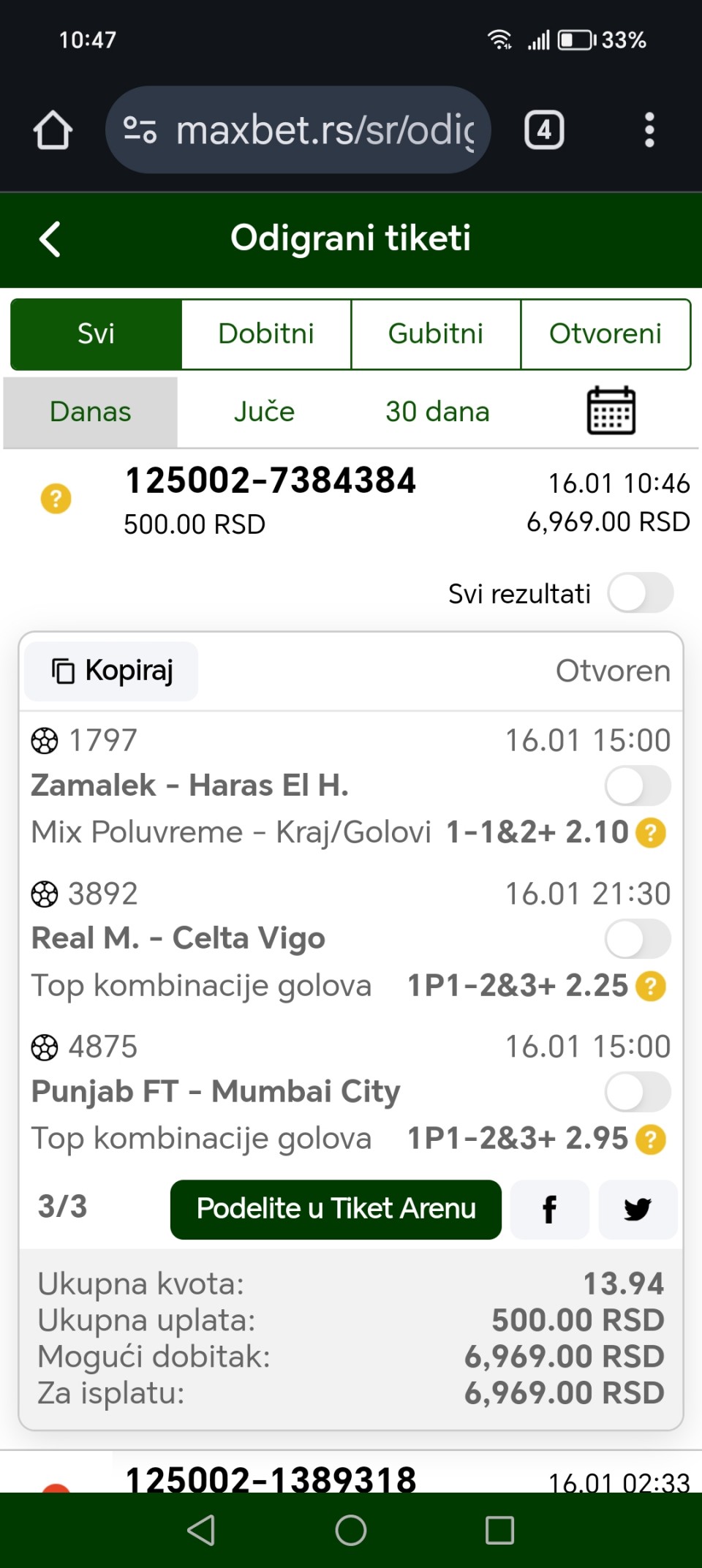The height and width of the screenshot is (1568, 702).
Task: Open the browser home page
Action: click(x=53, y=130)
